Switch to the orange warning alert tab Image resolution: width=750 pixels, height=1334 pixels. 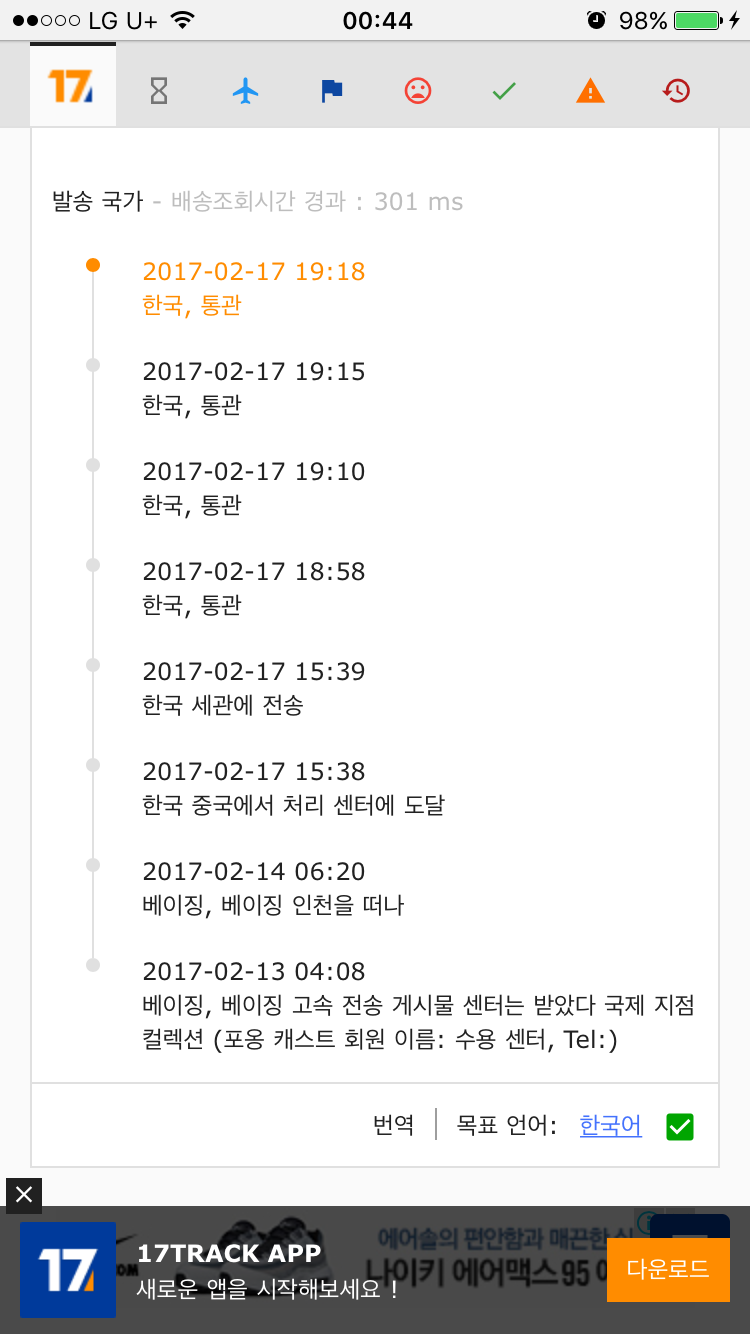coord(590,91)
